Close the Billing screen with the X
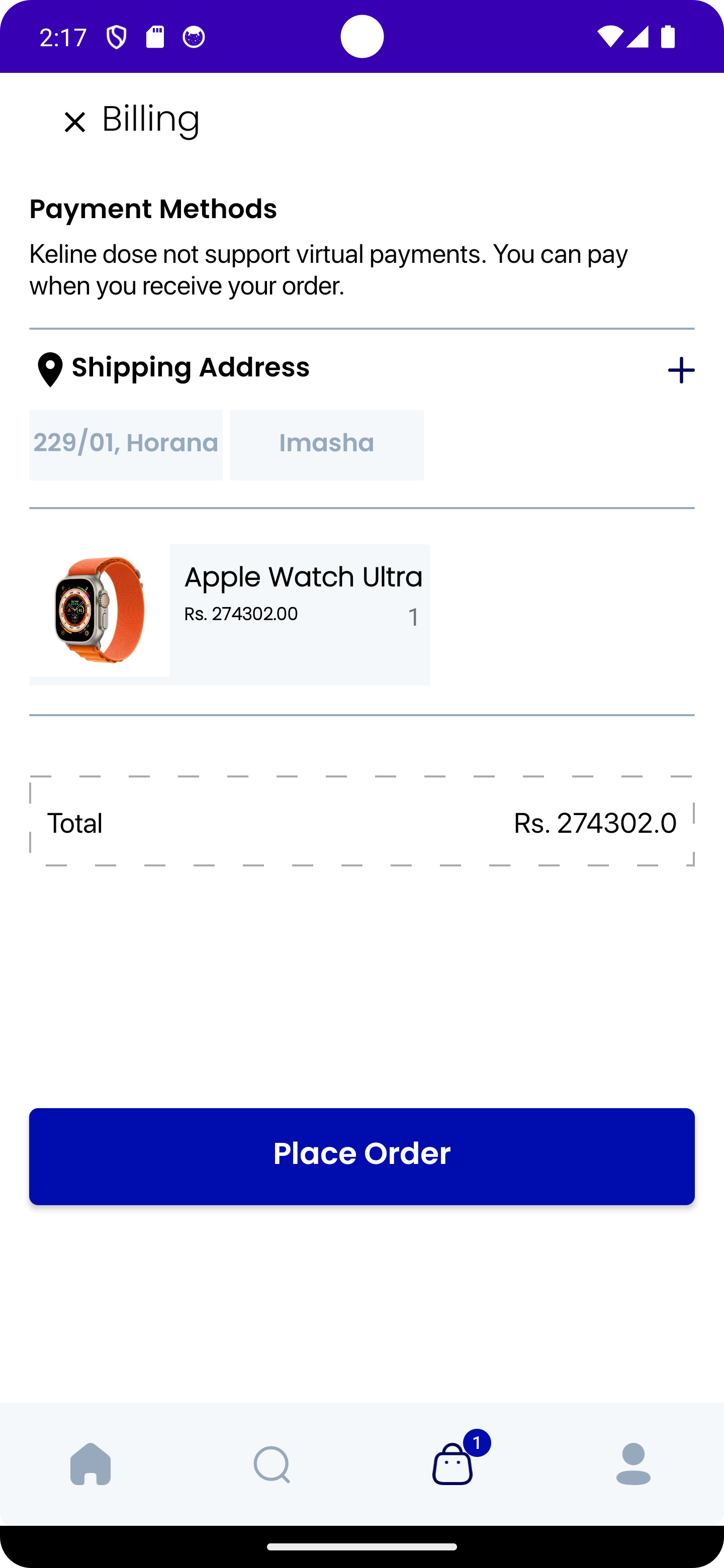 coord(74,121)
